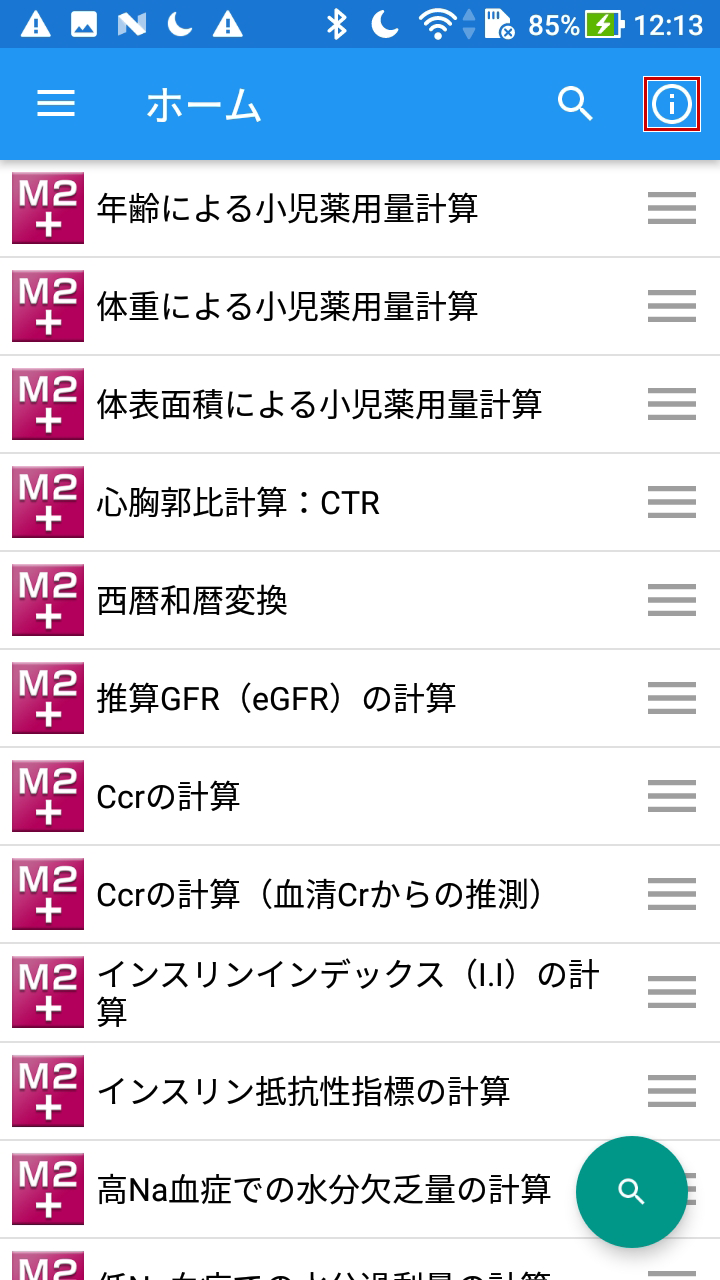
Task: Open 年齢による小児薬用量計算
Action: [x=288, y=208]
